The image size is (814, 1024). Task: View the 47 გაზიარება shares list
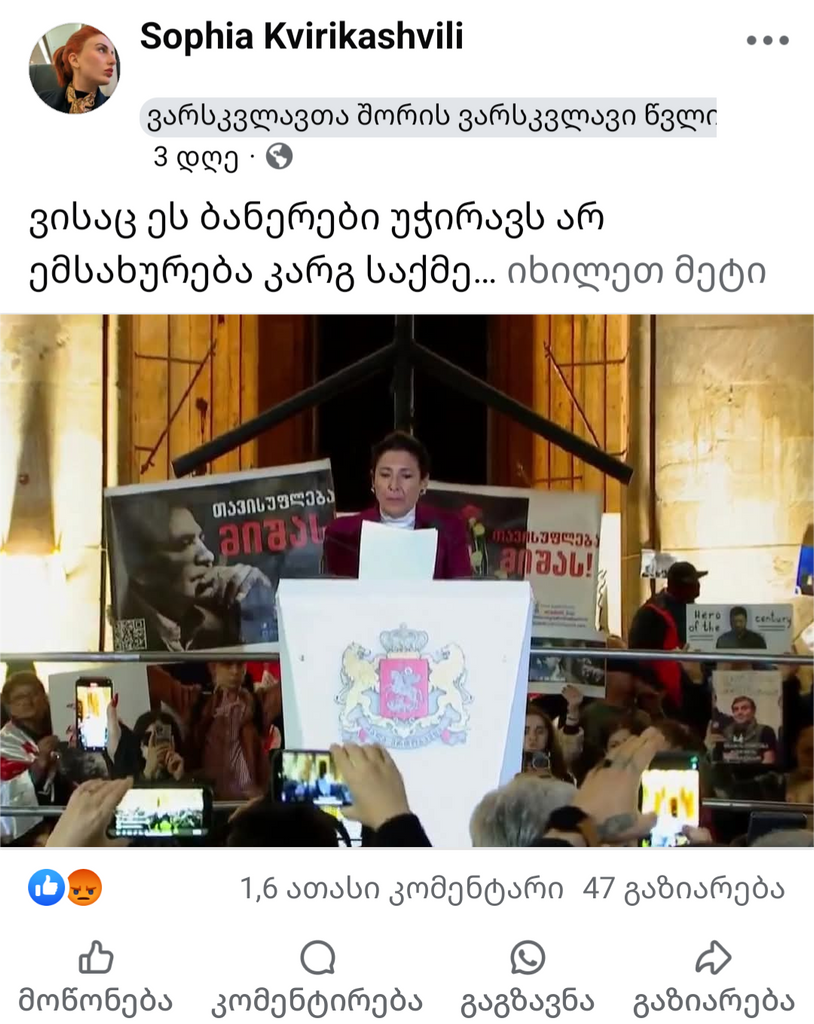(683, 889)
